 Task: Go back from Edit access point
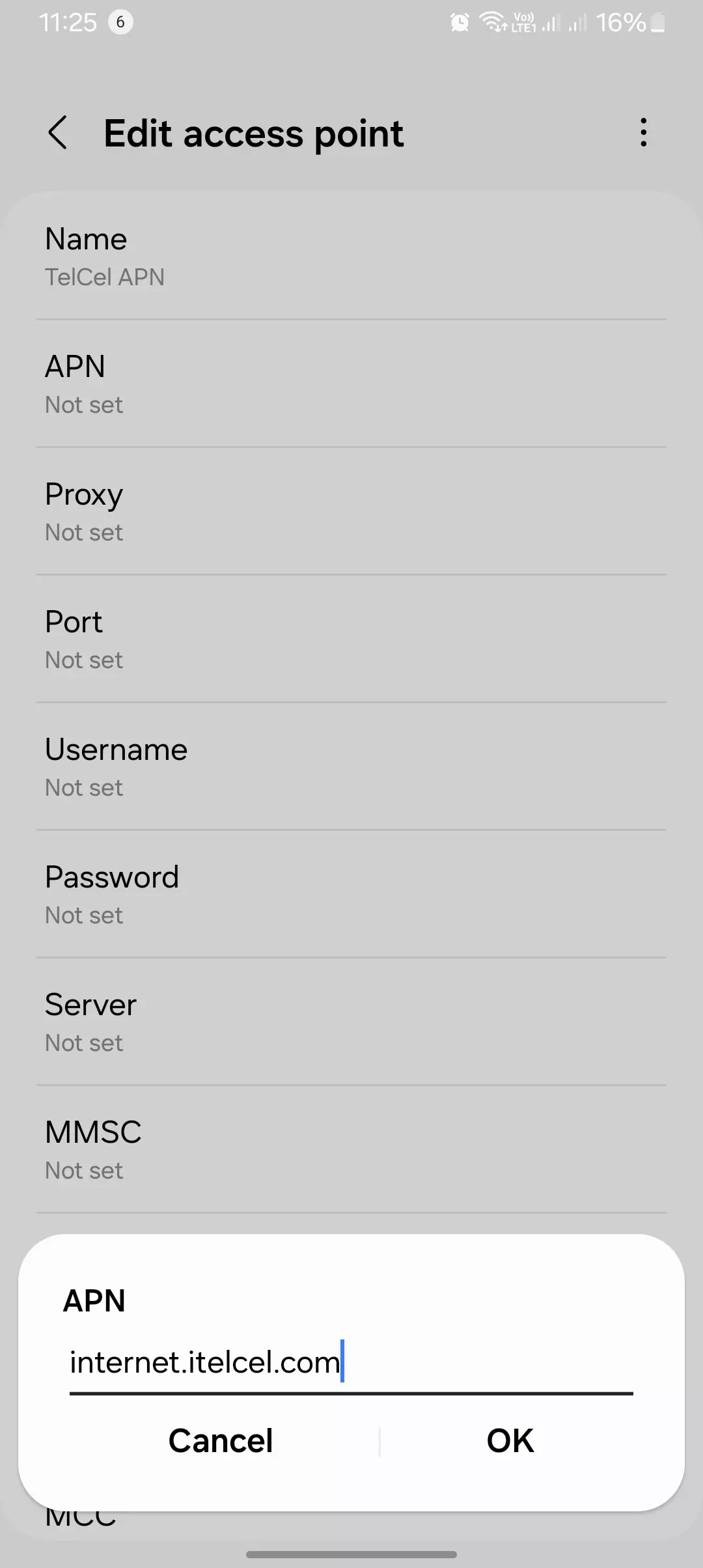58,133
